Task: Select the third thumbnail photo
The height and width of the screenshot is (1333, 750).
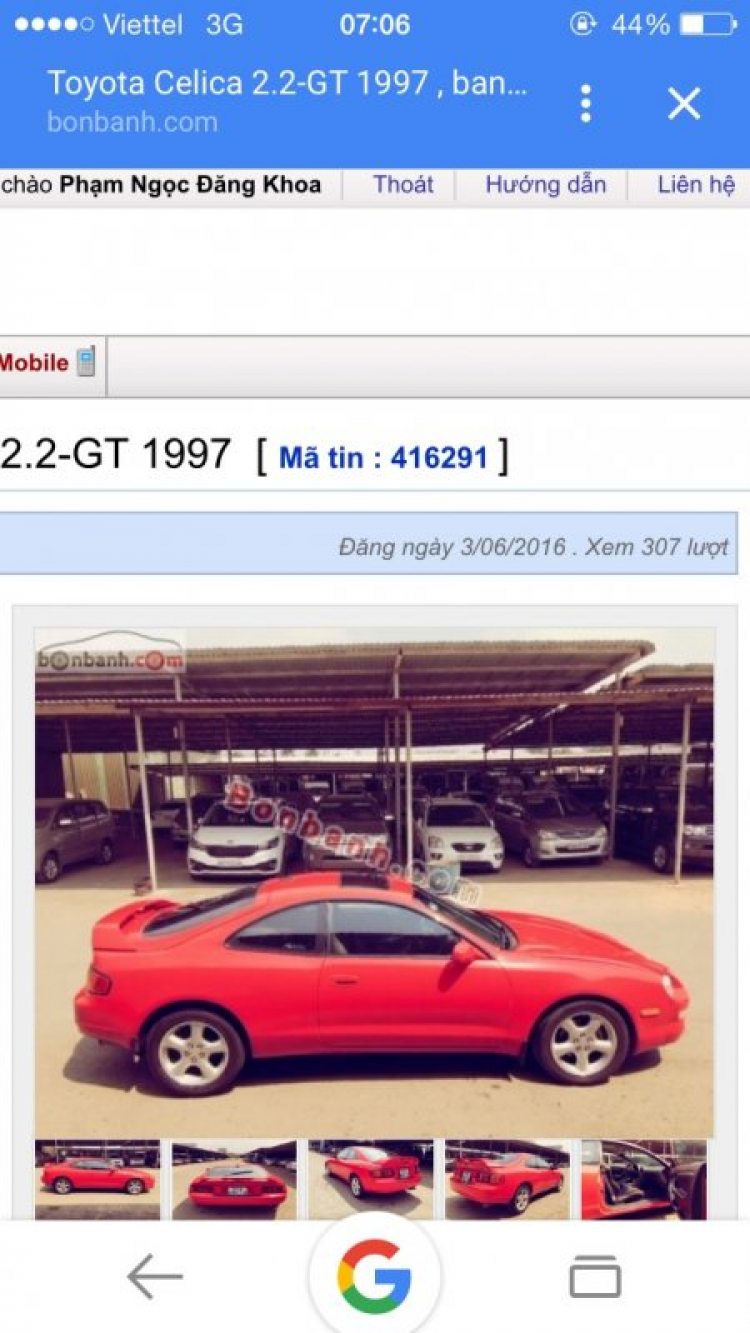Action: pyautogui.click(x=371, y=1179)
